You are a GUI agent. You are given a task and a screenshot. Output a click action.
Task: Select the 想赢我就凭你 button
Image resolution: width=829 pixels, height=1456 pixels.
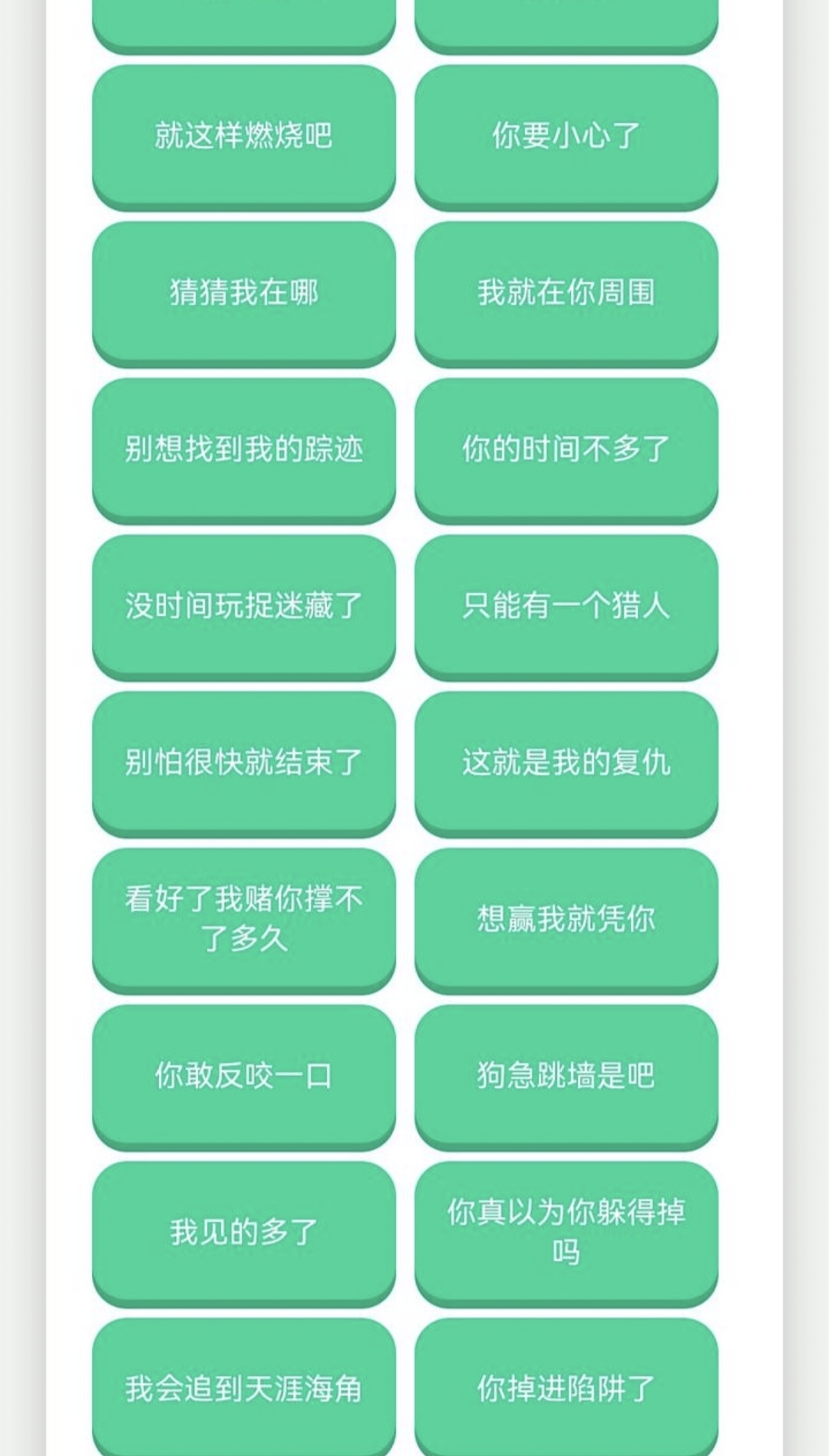(566, 919)
